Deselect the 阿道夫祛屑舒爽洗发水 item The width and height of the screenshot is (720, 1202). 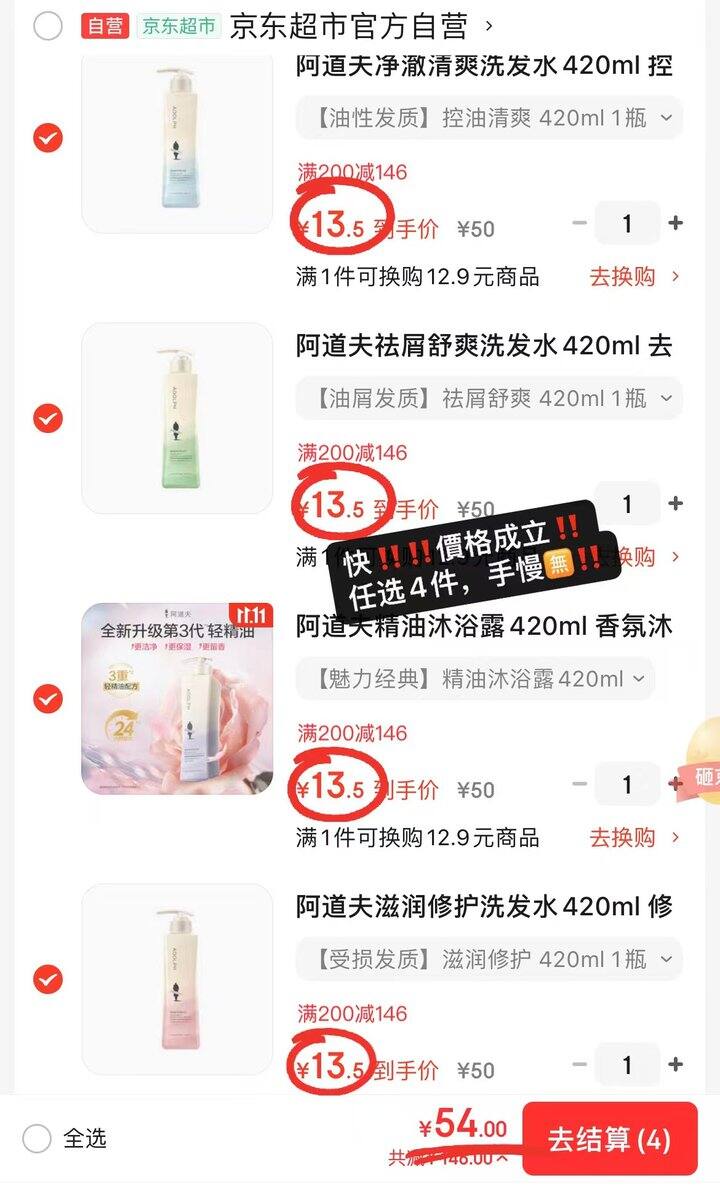[x=48, y=418]
